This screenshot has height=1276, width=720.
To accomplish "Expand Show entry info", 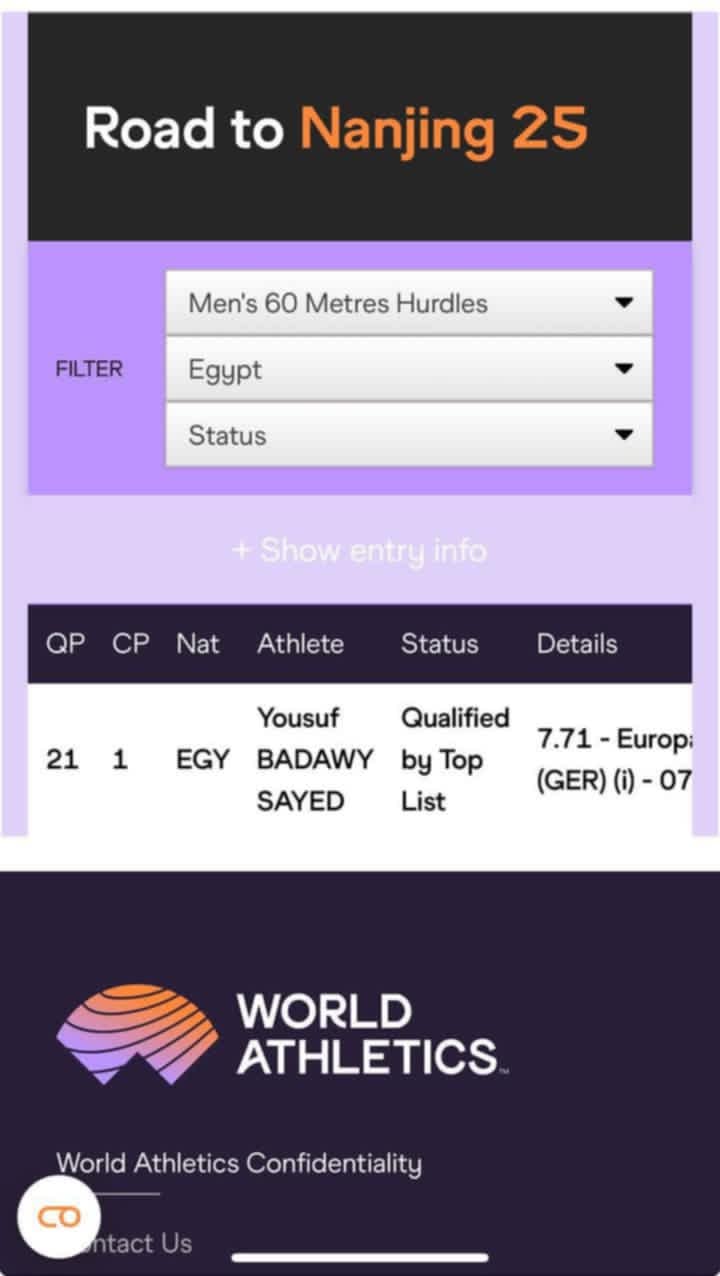I will click(359, 550).
